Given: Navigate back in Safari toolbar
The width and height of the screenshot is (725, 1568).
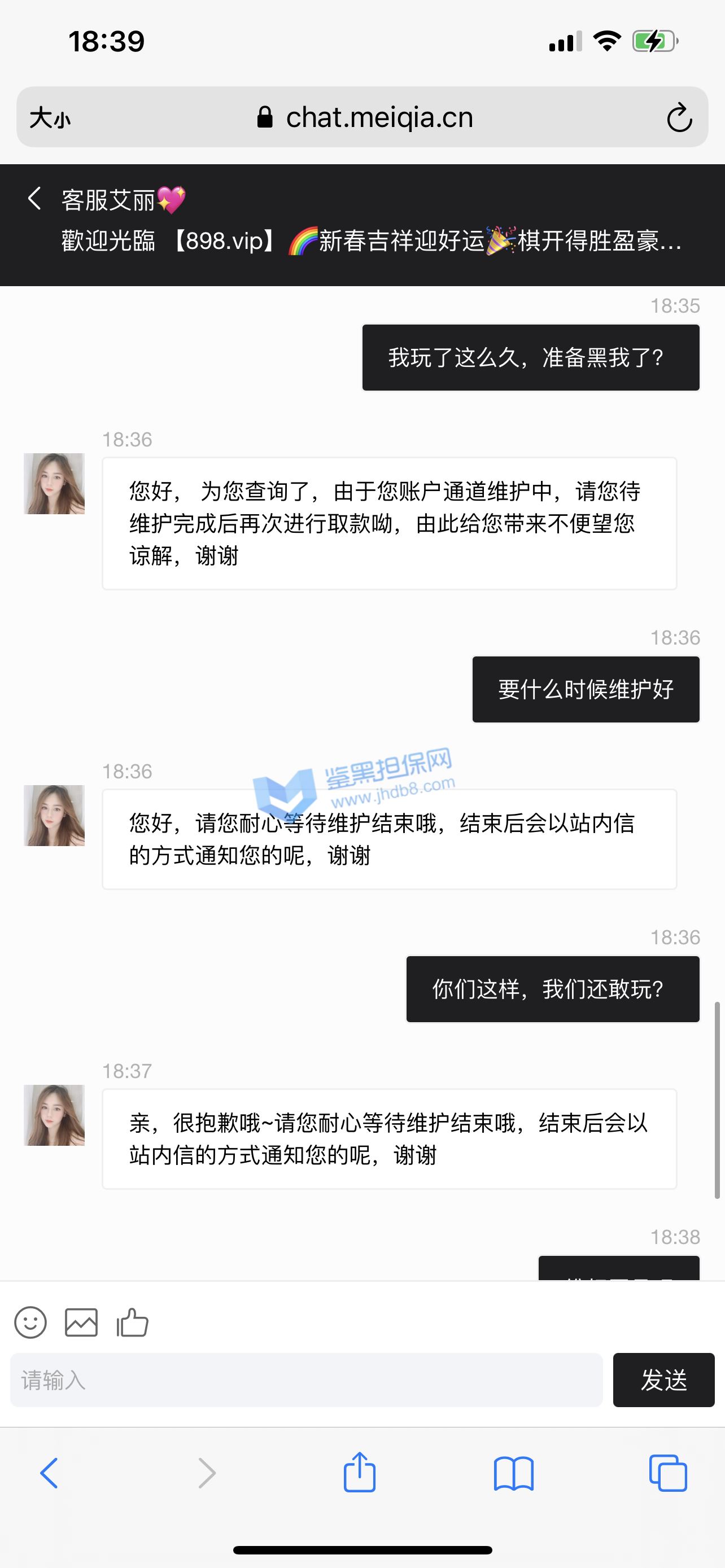Looking at the screenshot, I should (x=49, y=1473).
